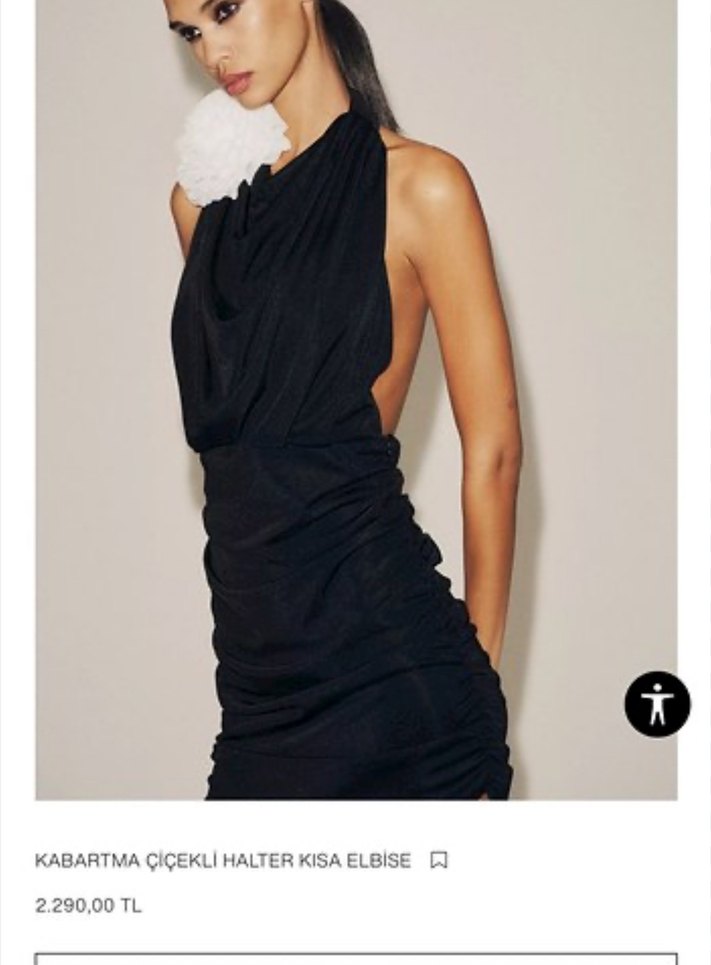The width and height of the screenshot is (711, 965).
Task: Save the halter dress with the bookmark icon
Action: click(x=438, y=860)
